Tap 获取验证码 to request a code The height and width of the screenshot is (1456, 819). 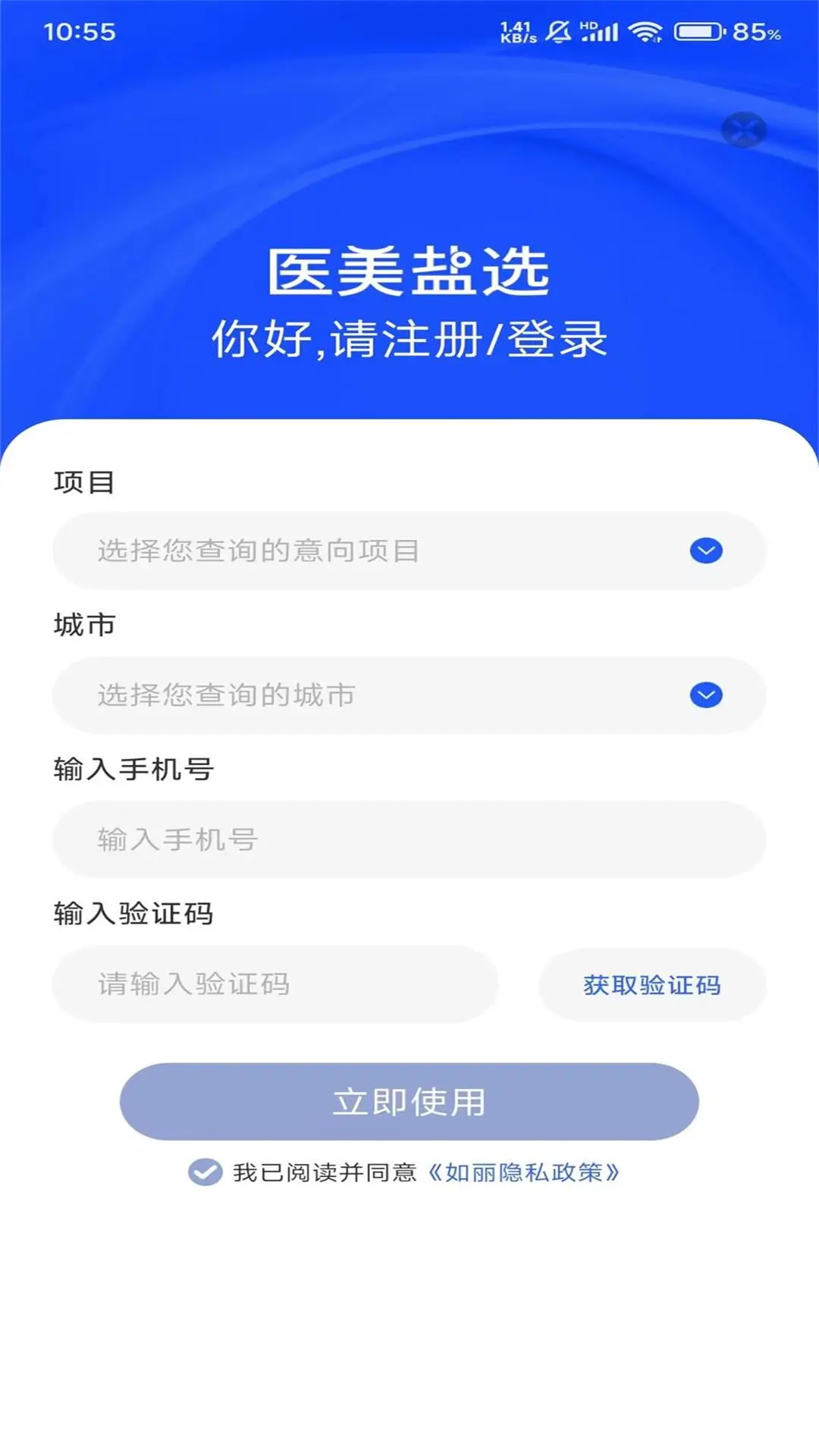[651, 985]
